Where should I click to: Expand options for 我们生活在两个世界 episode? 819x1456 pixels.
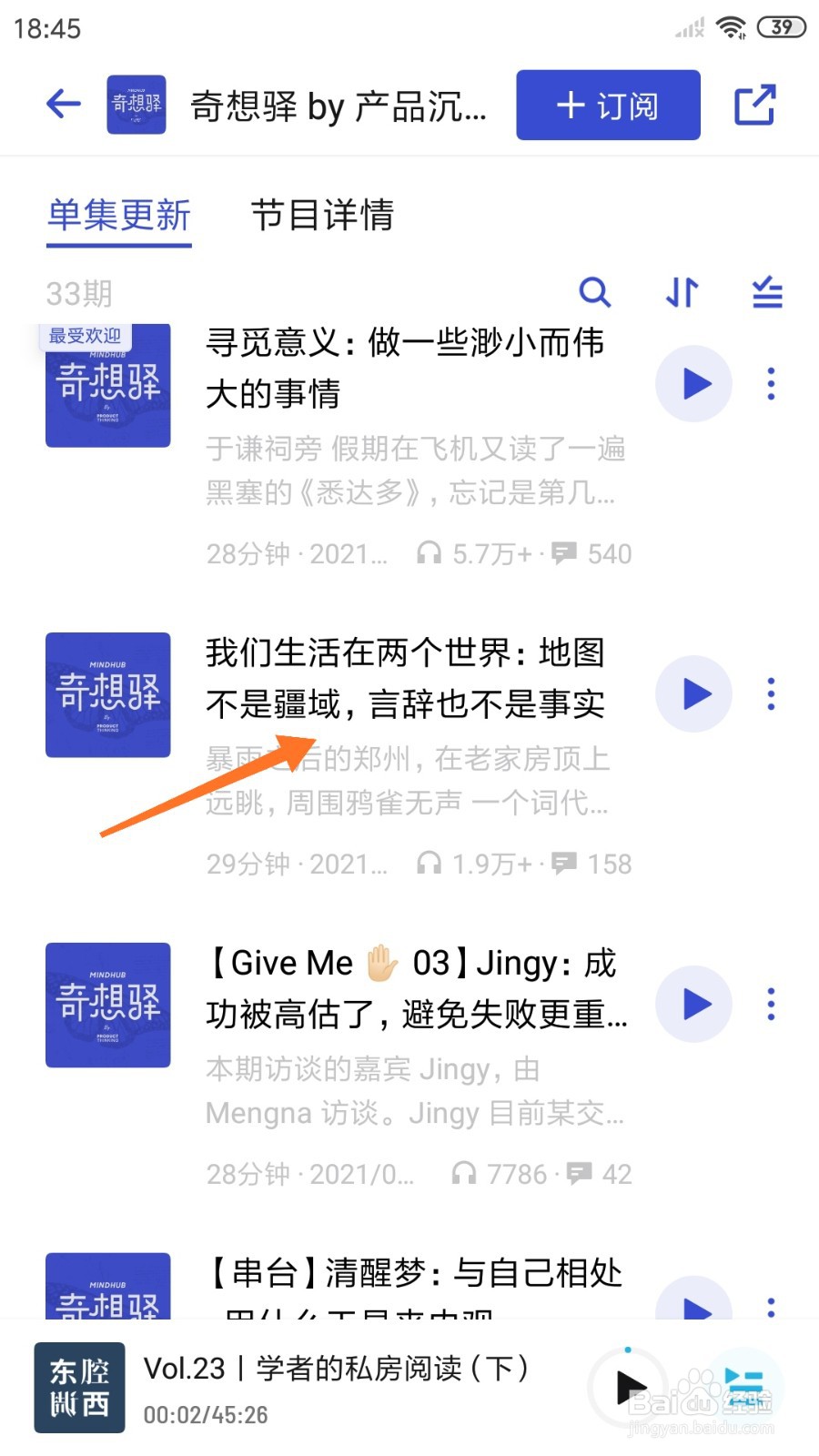tap(771, 693)
